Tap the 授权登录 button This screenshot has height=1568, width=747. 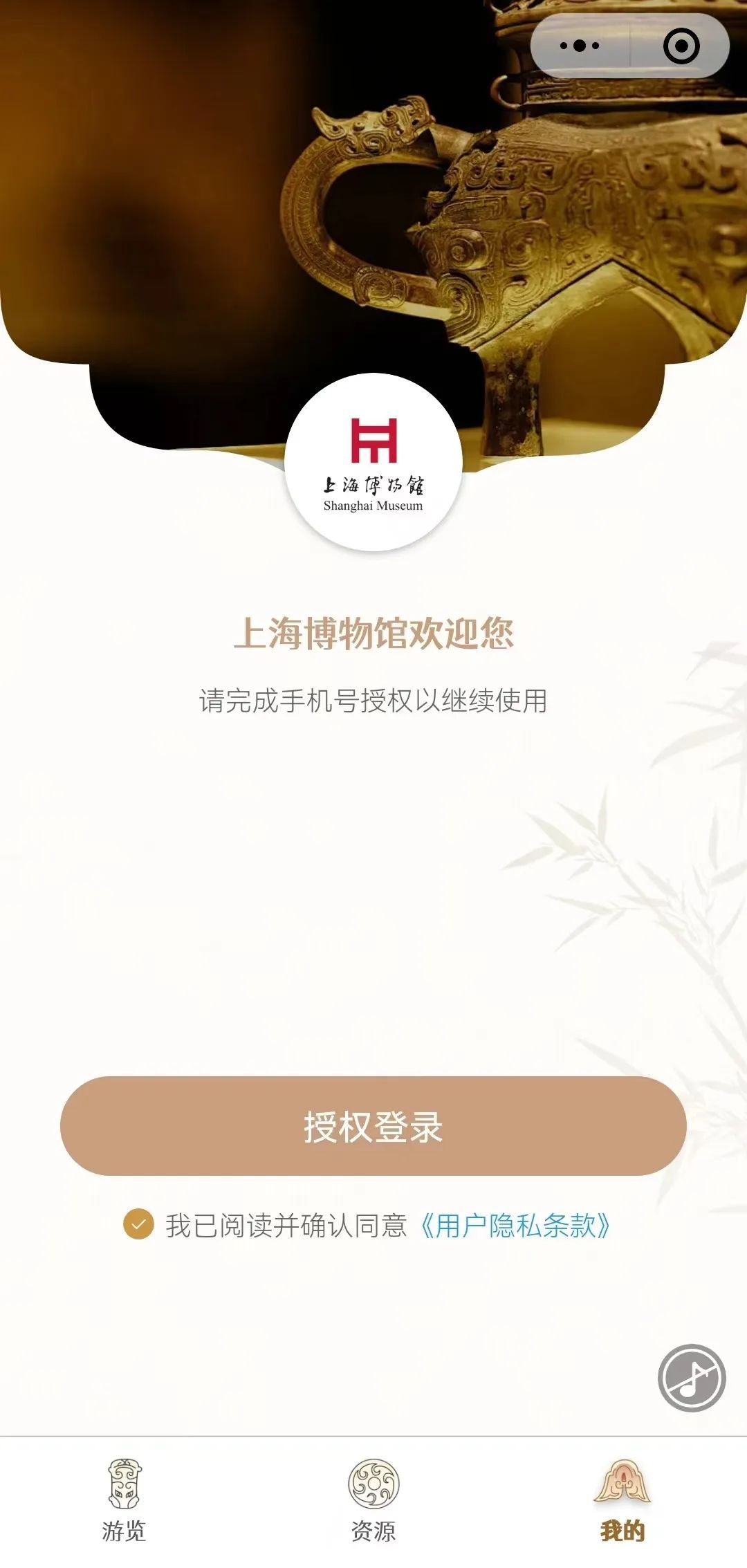point(373,1126)
